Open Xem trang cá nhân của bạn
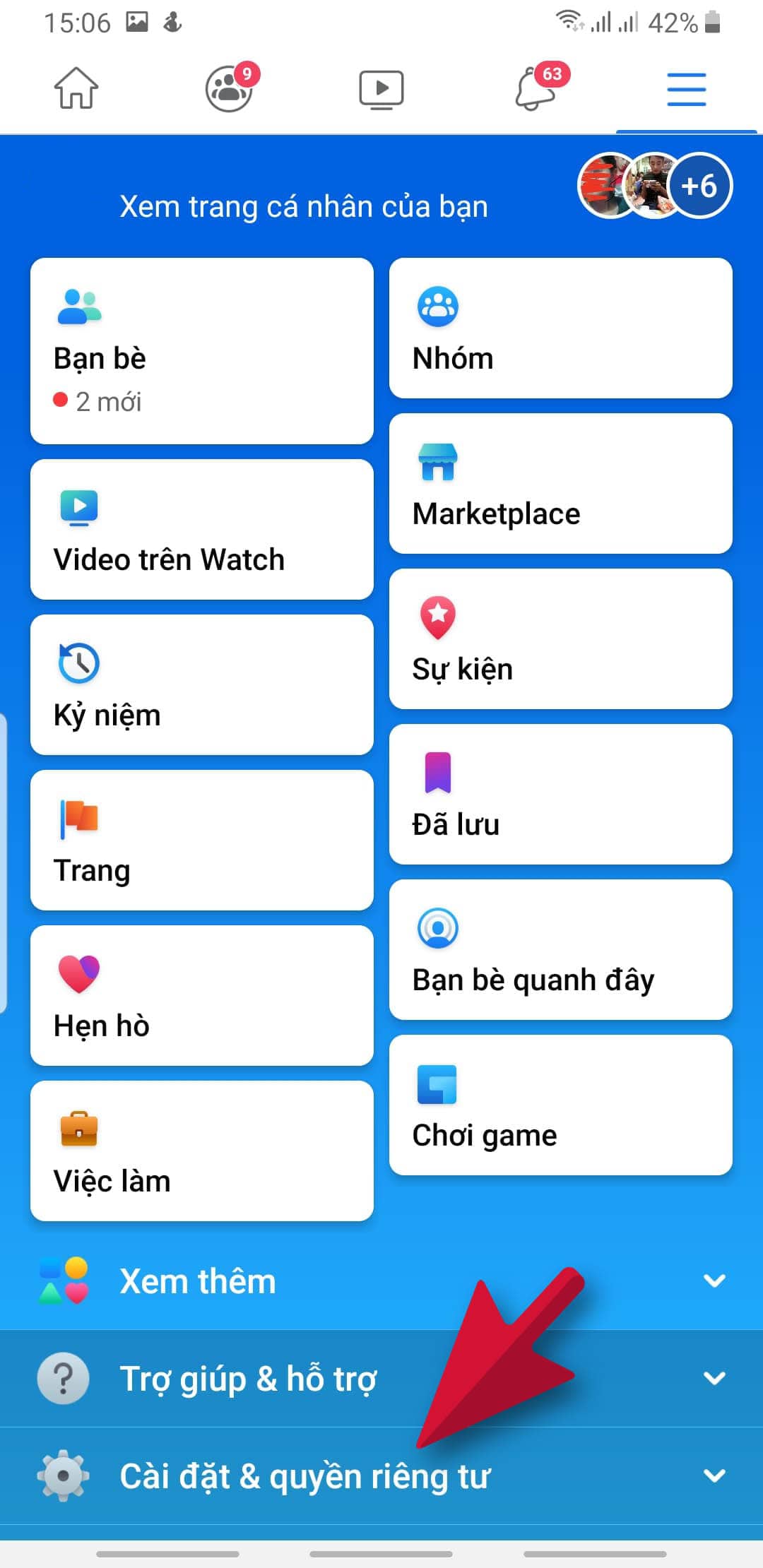763x1568 pixels. tap(304, 207)
